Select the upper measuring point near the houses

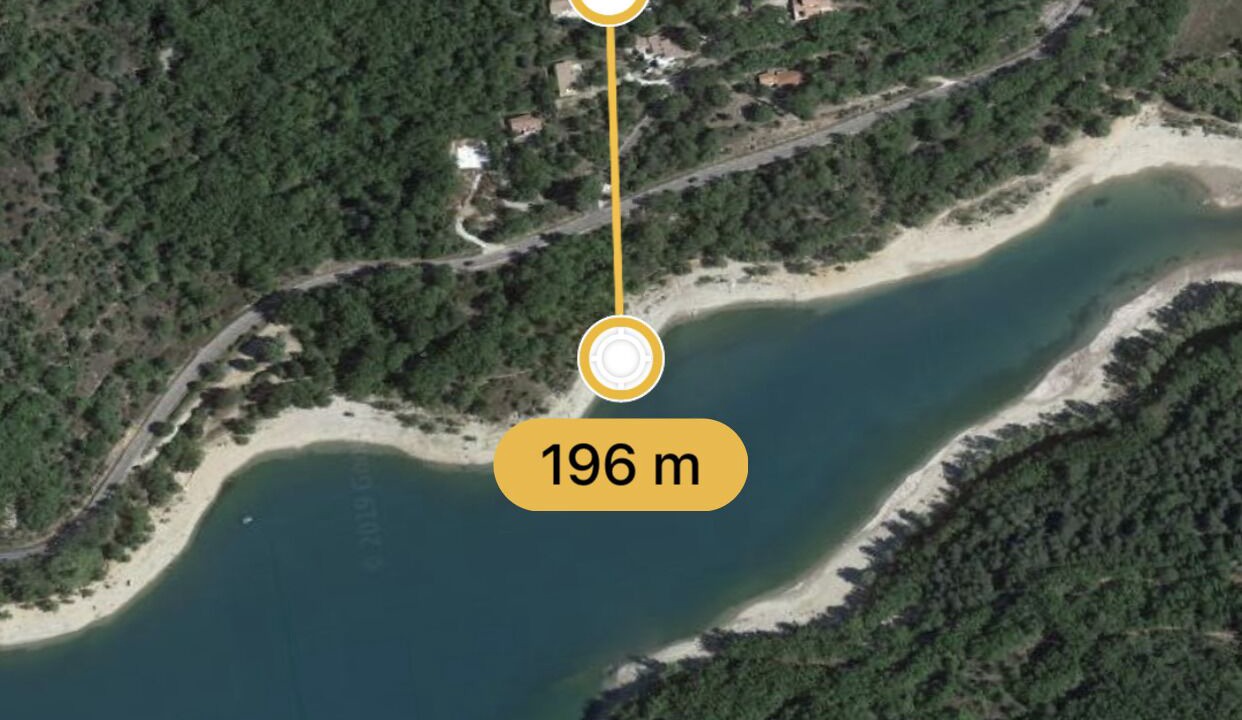(609, 6)
